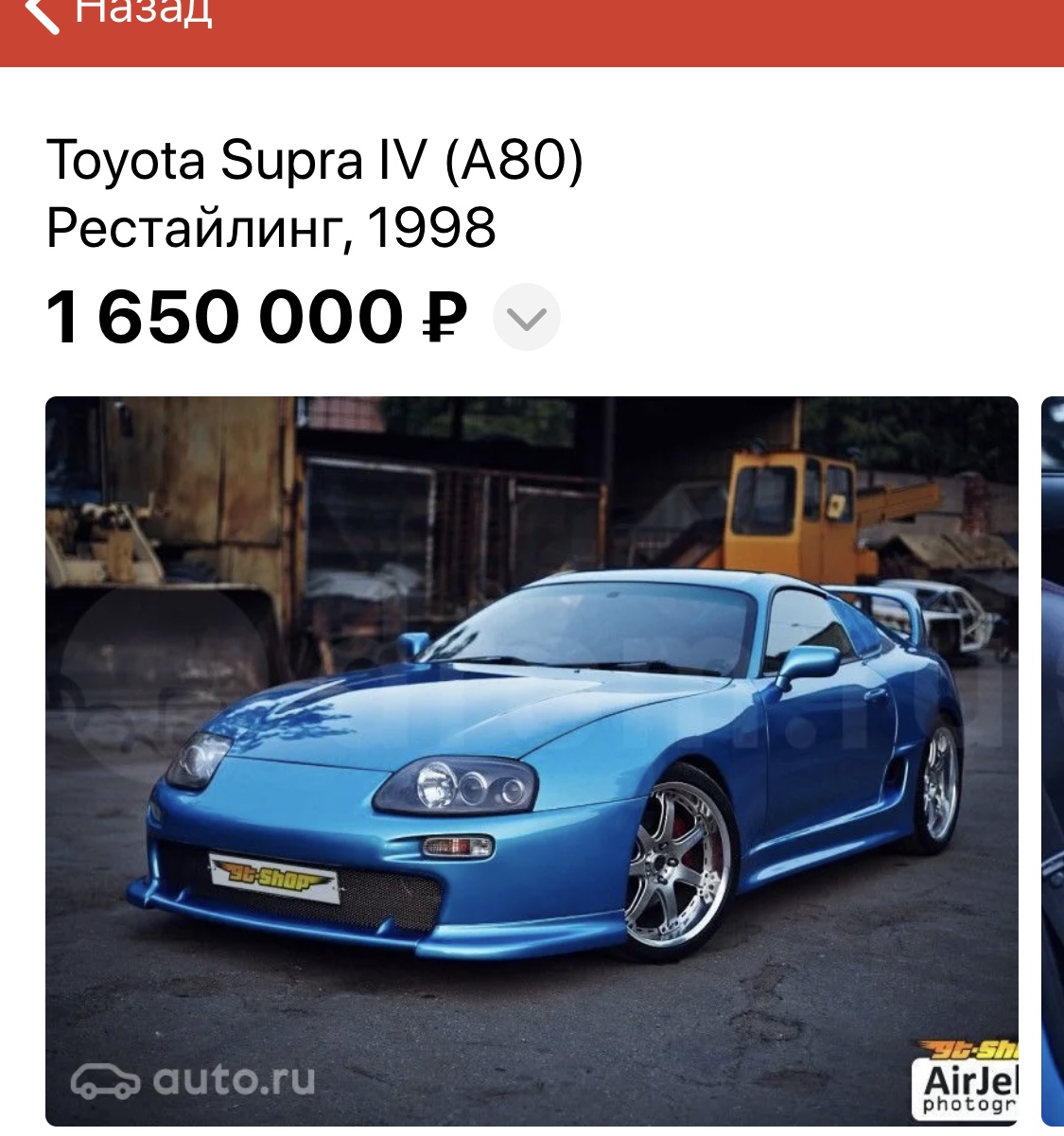Expand the price details chevron
1064x1136 pixels.
coord(527,318)
